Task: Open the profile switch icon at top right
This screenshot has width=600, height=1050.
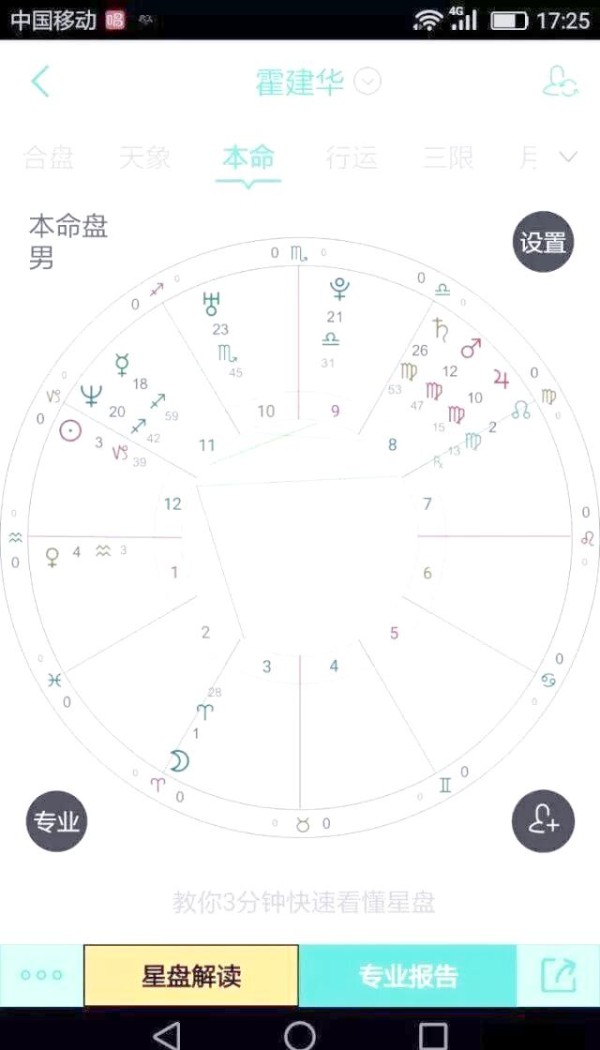Action: point(559,82)
